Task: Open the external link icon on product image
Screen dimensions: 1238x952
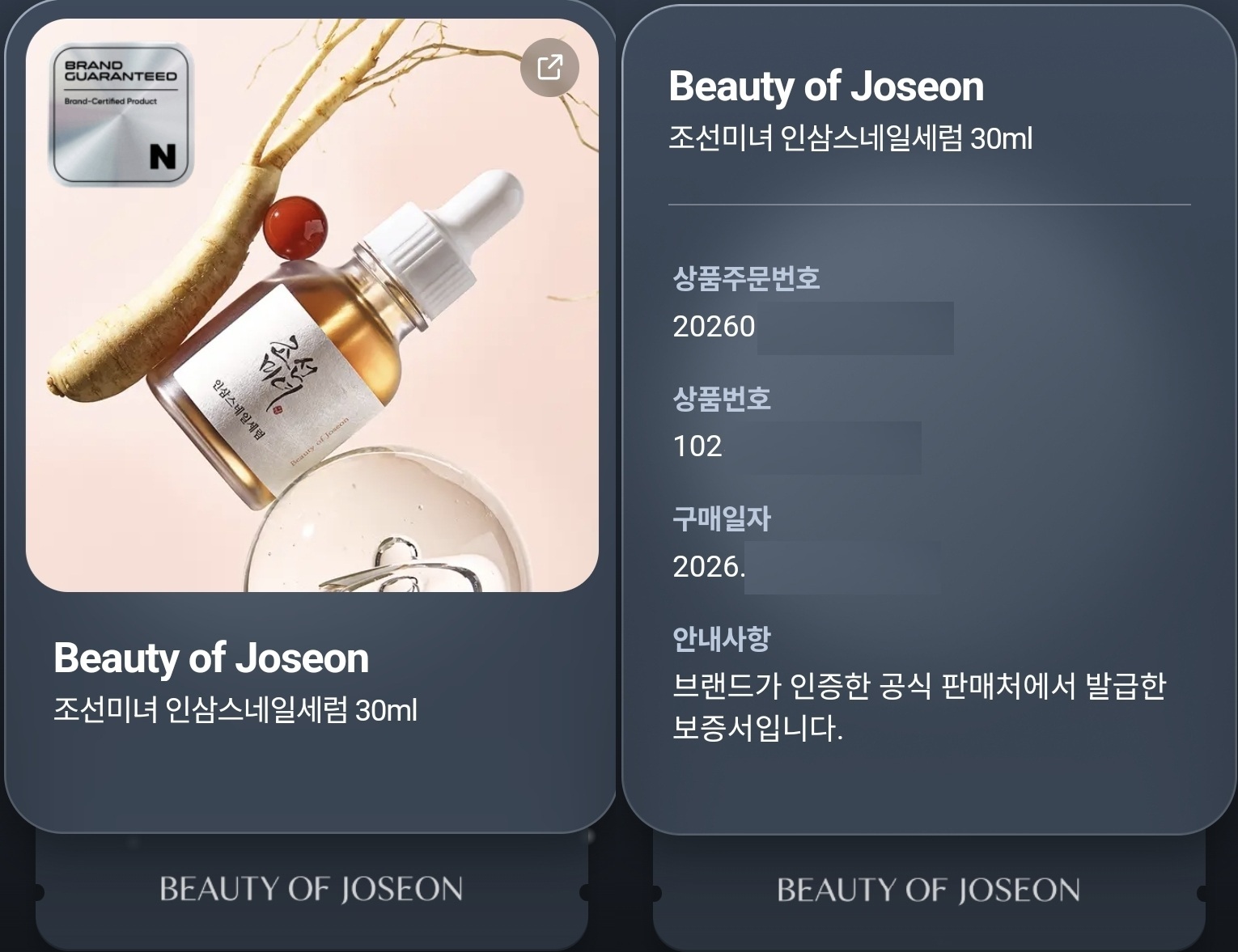Action: 550,67
